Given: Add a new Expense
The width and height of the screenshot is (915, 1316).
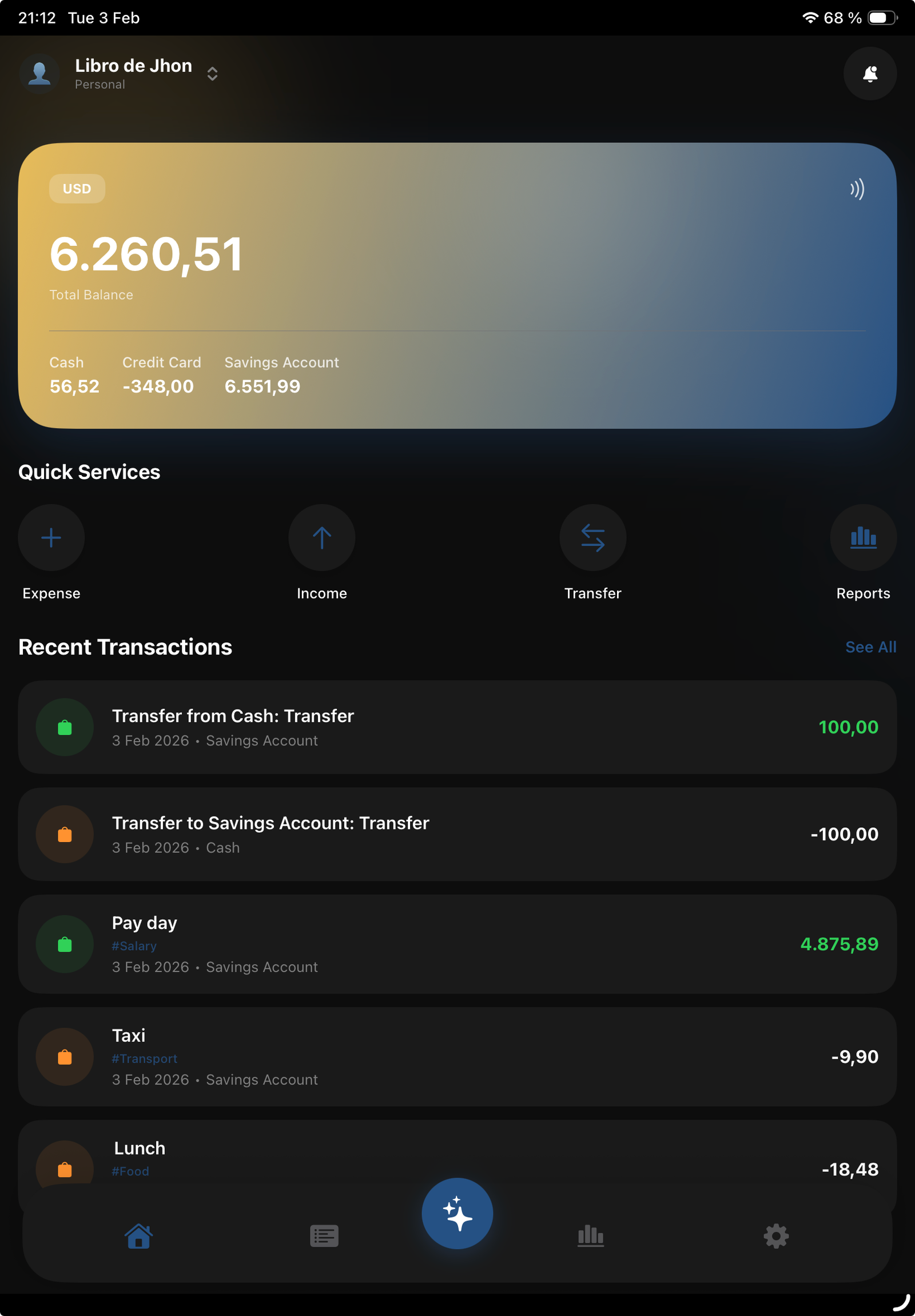Looking at the screenshot, I should point(51,537).
